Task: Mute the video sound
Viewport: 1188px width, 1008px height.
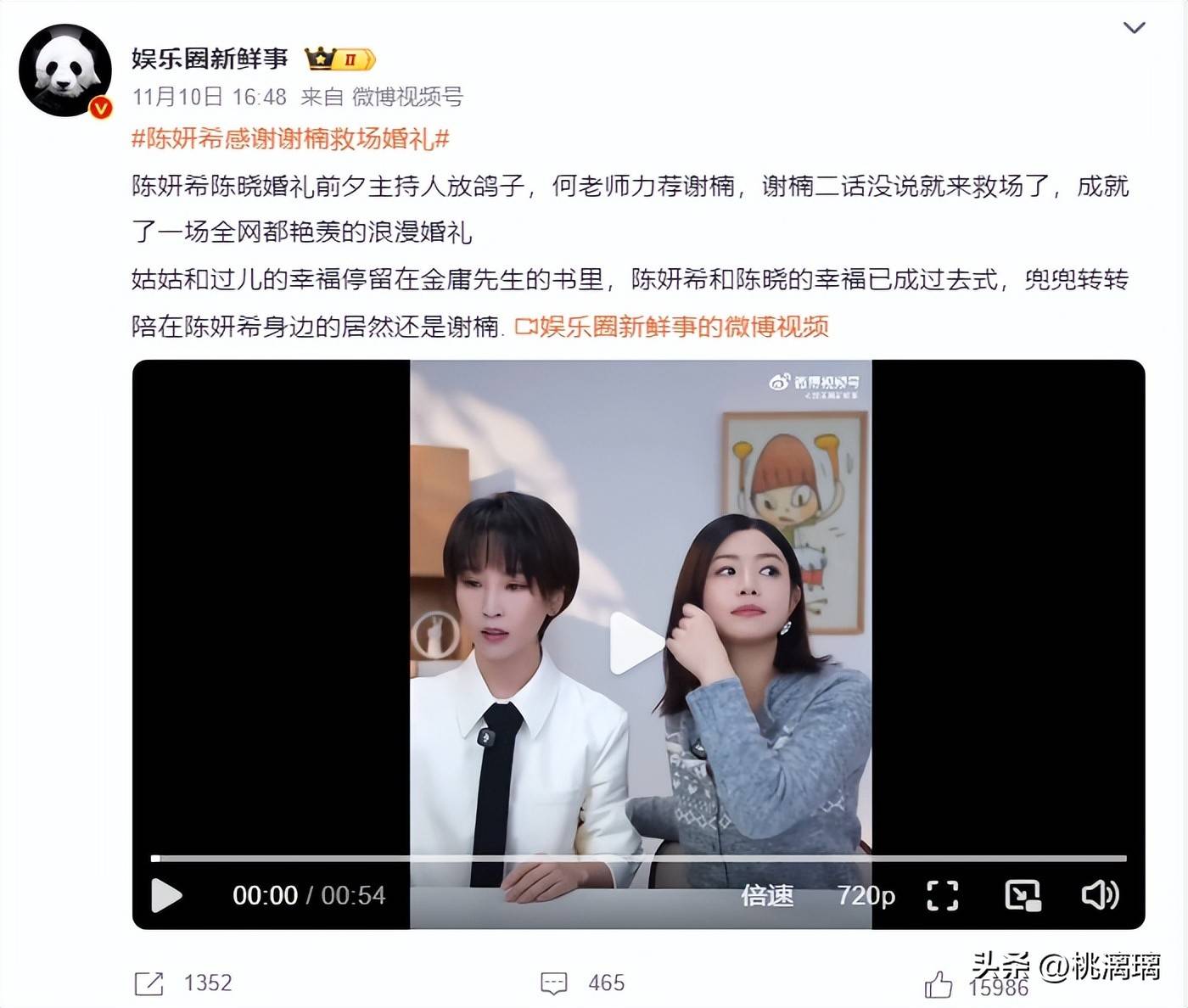Action: click(1100, 895)
